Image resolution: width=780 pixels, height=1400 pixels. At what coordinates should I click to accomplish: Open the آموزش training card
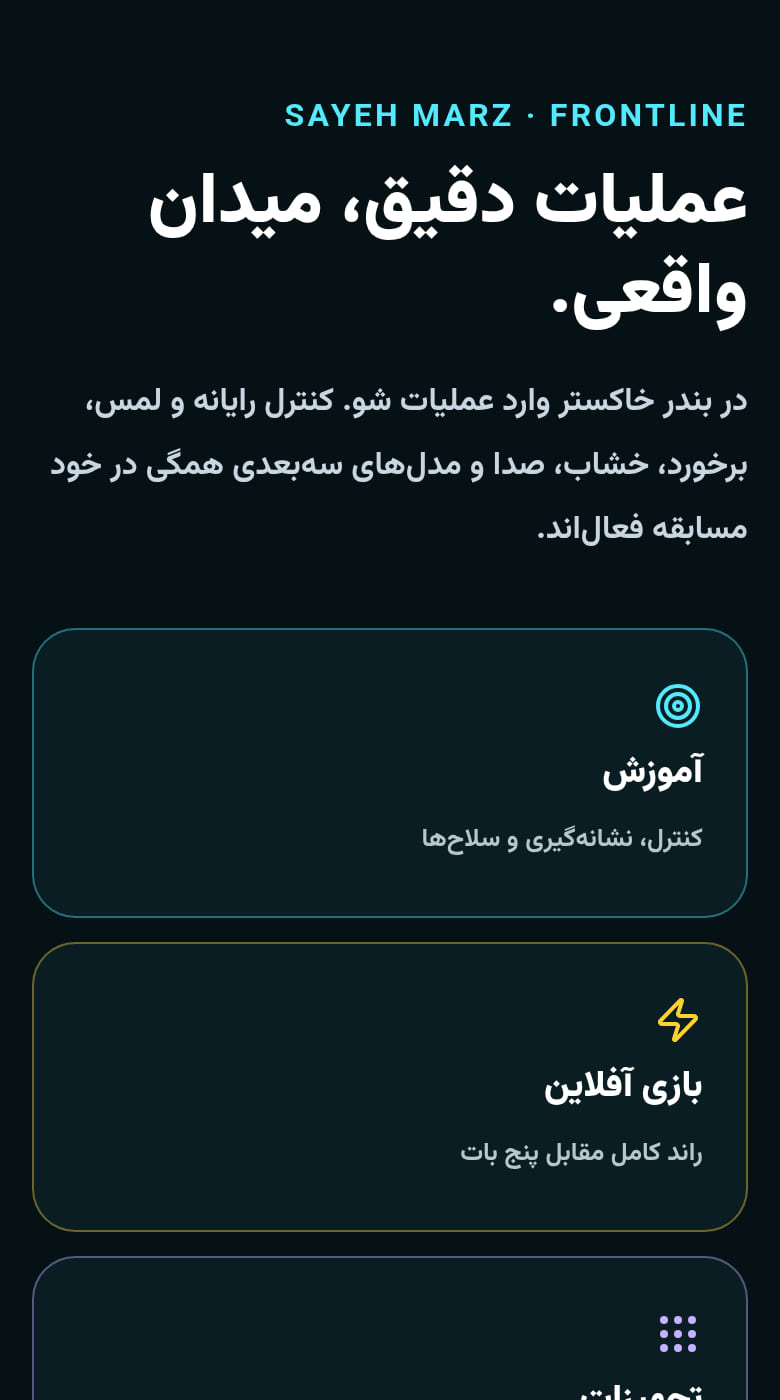390,772
